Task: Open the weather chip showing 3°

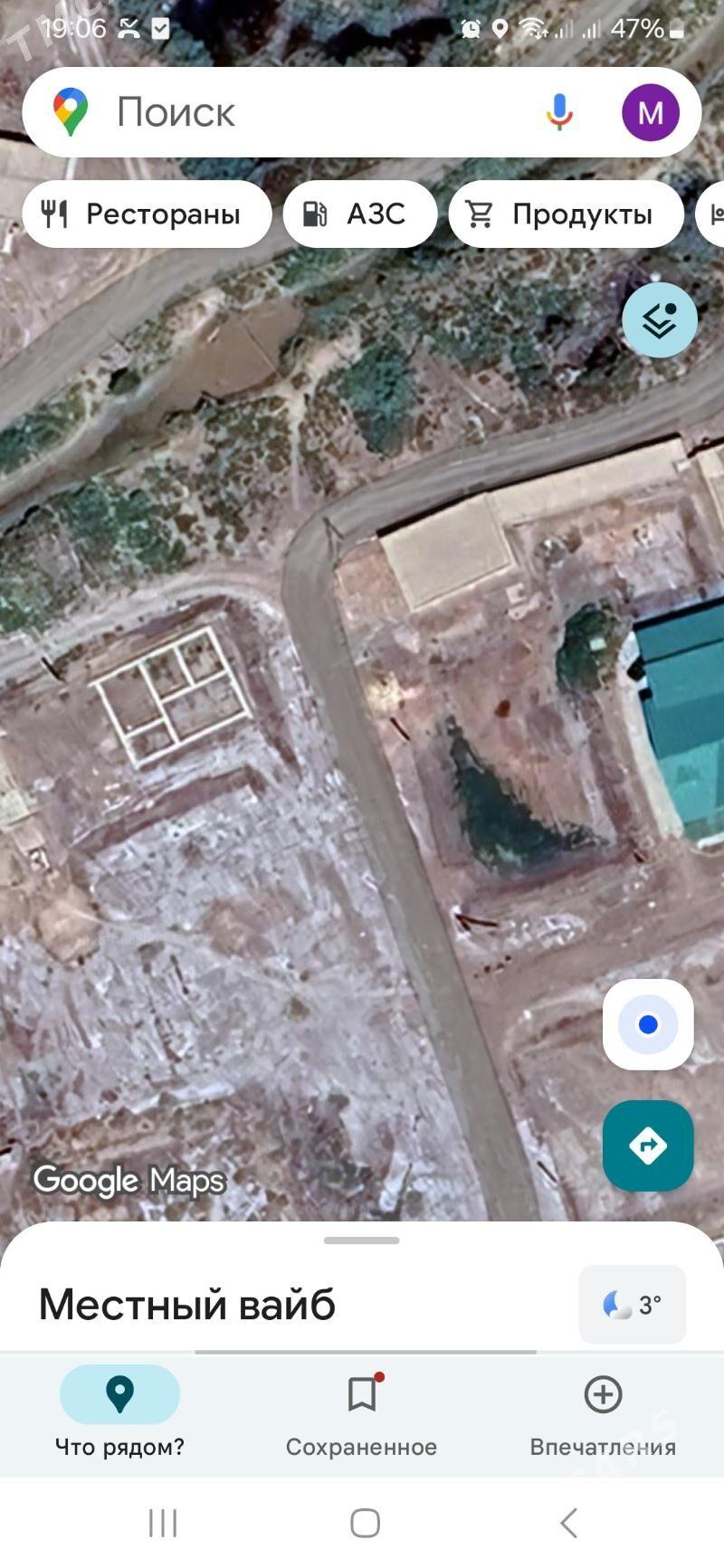Action: pyautogui.click(x=632, y=1304)
